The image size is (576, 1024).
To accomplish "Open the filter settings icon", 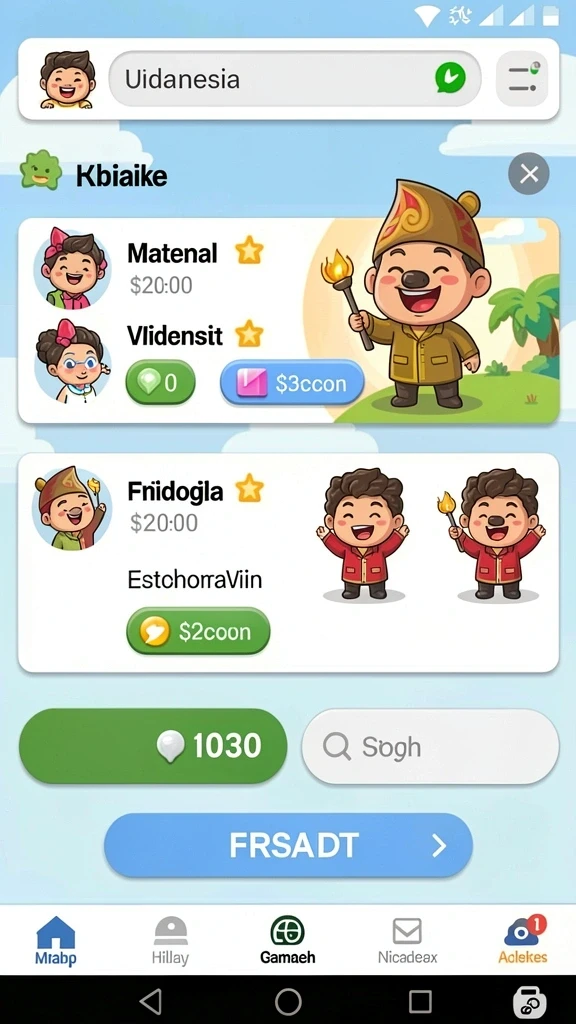I will click(522, 79).
